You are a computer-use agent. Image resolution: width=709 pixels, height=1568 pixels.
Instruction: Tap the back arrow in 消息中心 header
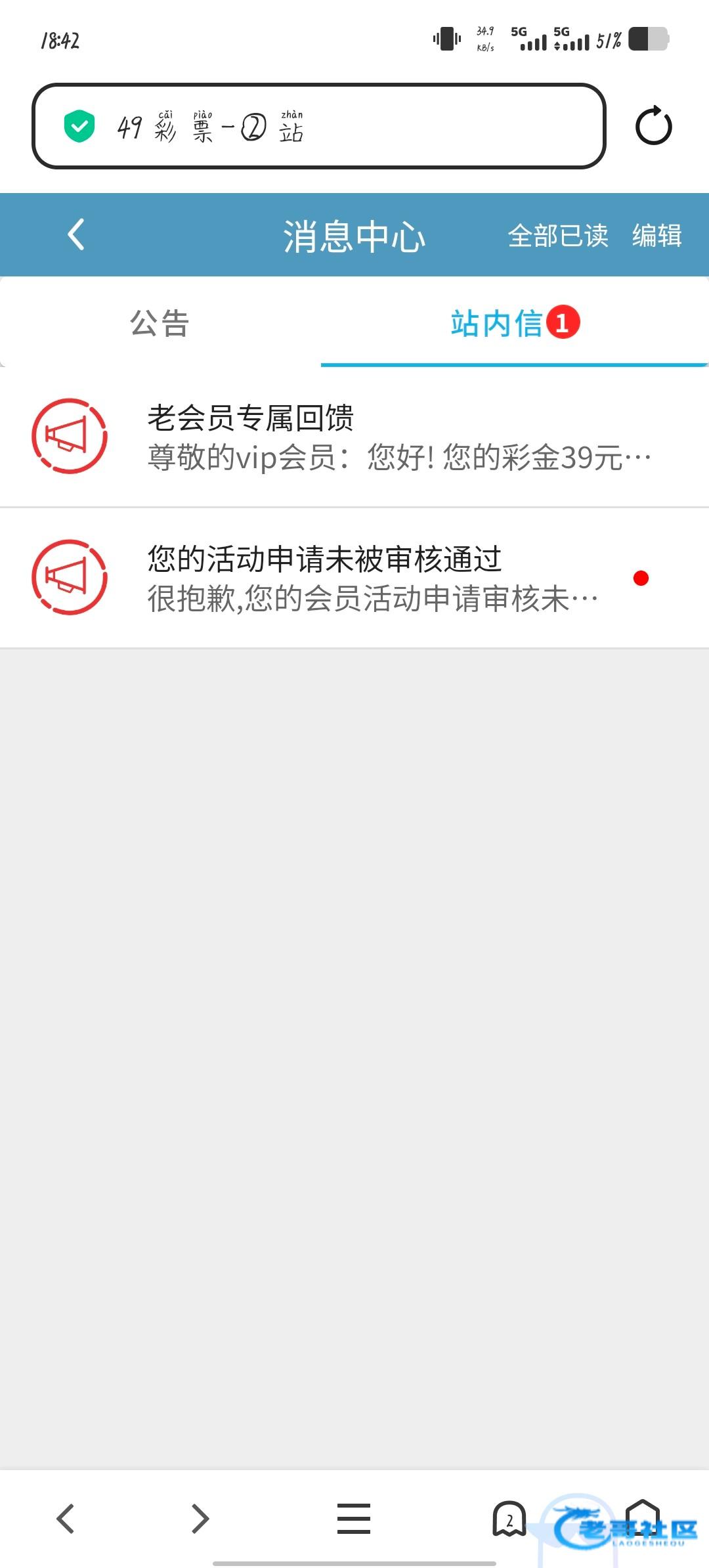point(76,234)
